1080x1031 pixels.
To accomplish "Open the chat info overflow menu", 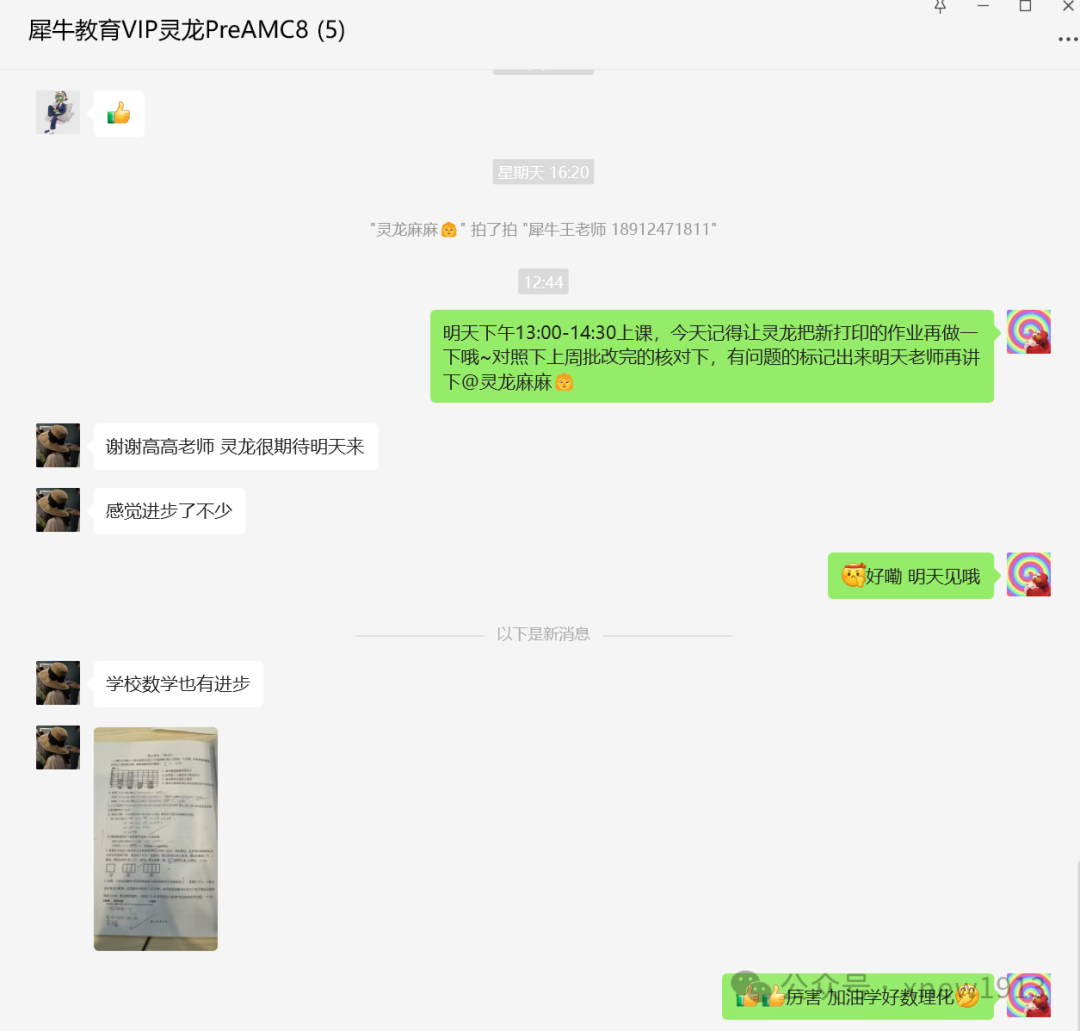I will pos(1067,39).
